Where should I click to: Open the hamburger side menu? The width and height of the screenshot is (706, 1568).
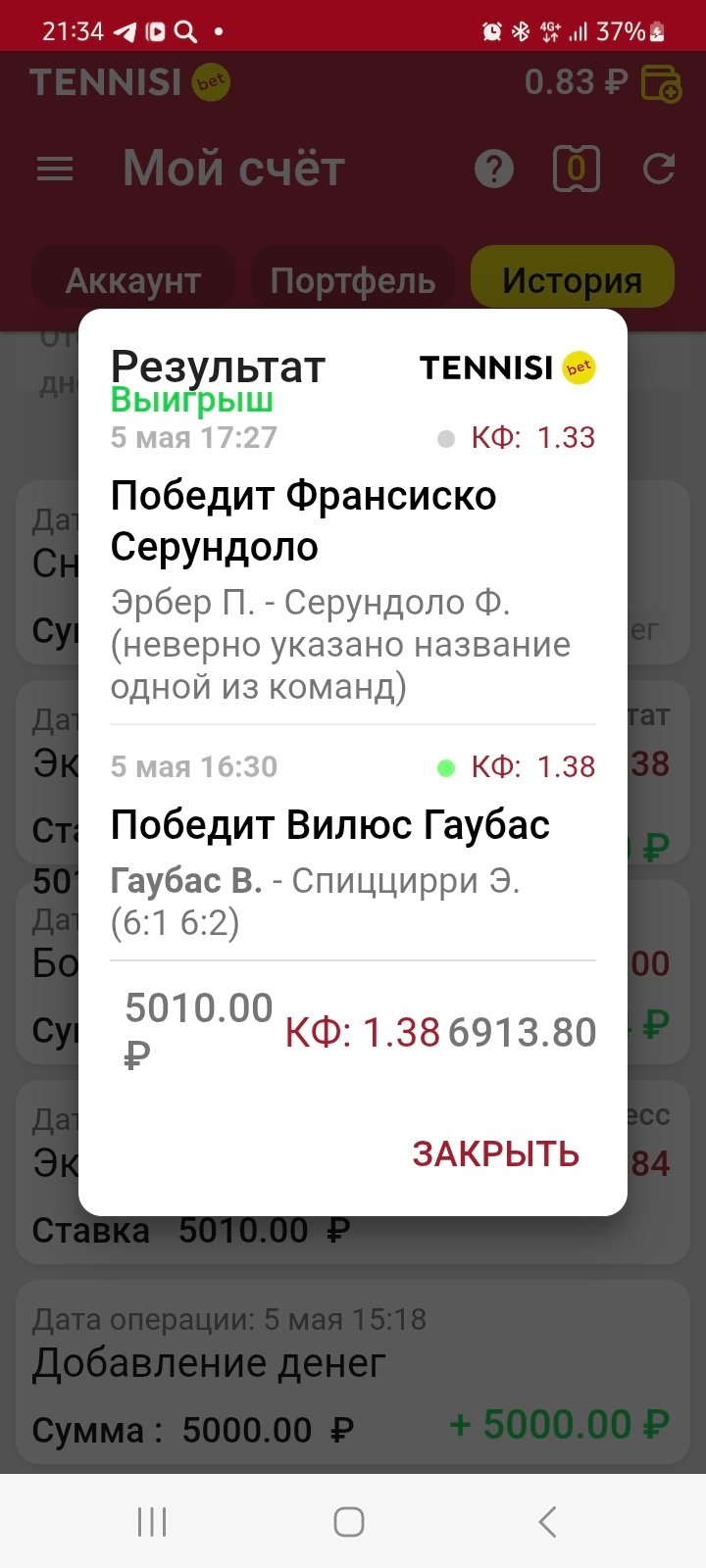(x=55, y=170)
